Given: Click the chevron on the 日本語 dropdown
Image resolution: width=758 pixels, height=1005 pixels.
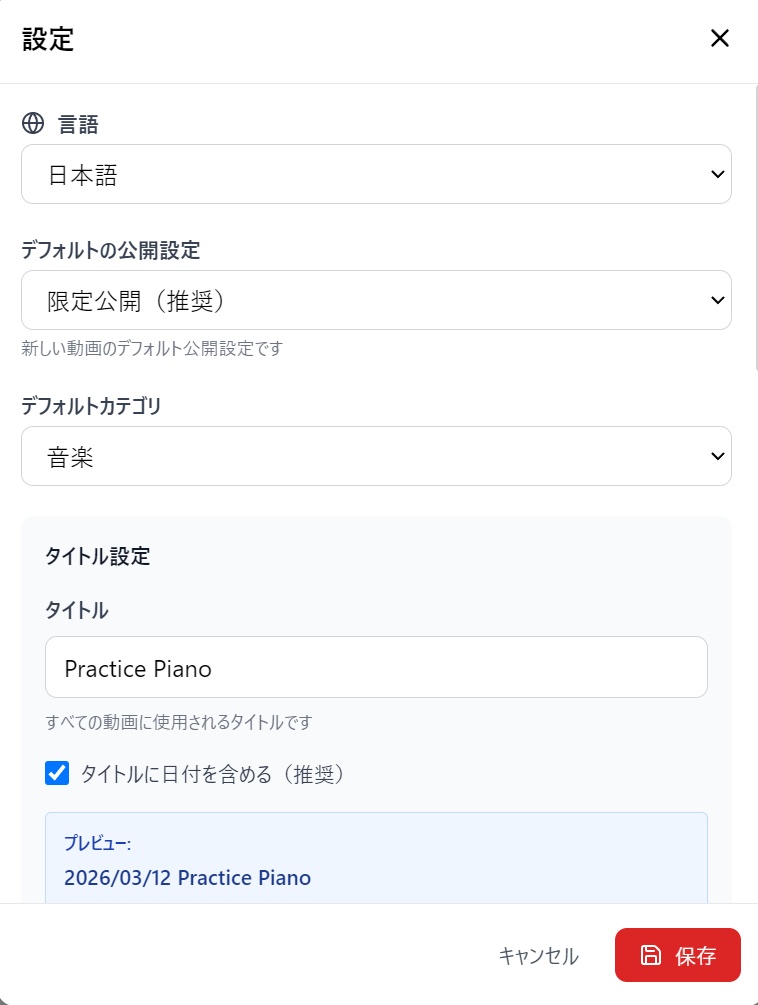Looking at the screenshot, I should 716,173.
